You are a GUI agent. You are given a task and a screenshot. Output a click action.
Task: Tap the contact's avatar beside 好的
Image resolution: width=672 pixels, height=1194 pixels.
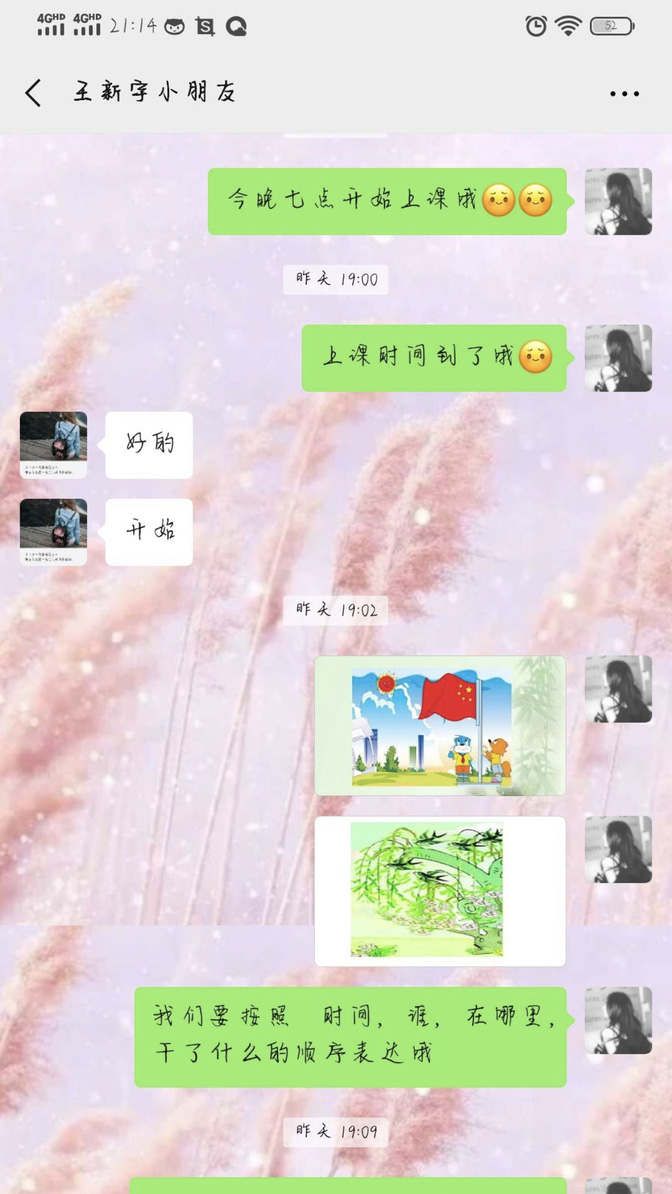click(53, 445)
